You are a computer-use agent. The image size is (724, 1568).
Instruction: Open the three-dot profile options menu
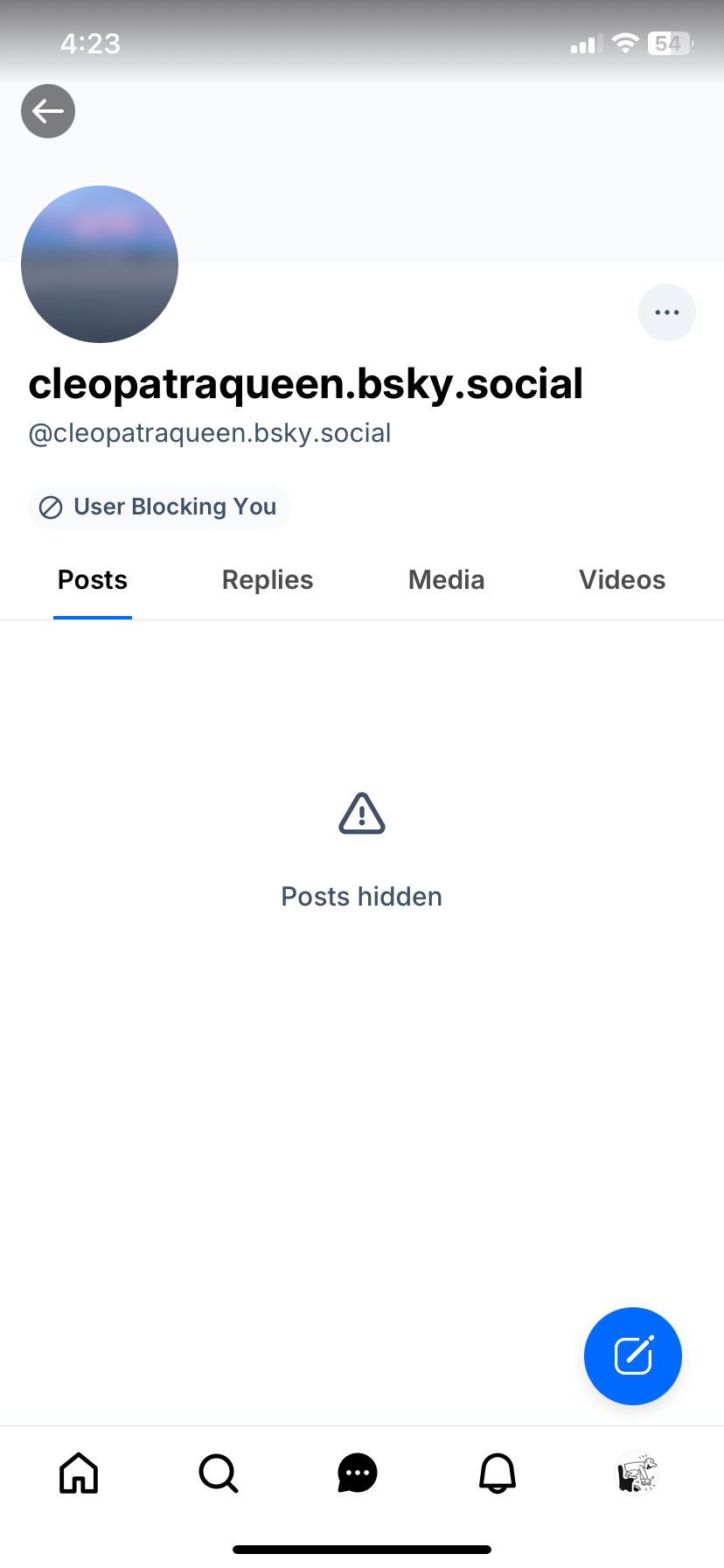coord(667,312)
